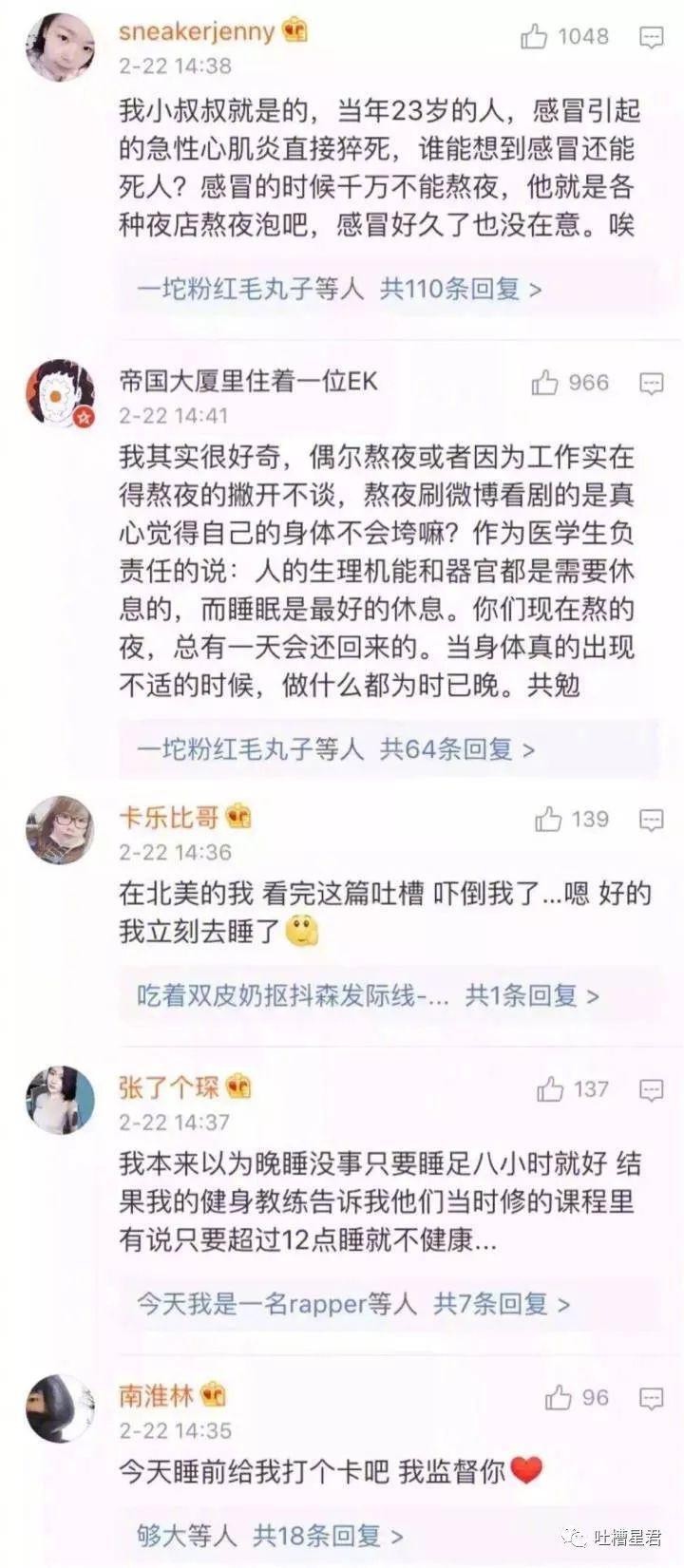Image resolution: width=684 pixels, height=1568 pixels.
Task: Open sneakerjenny's profile avatar
Action: click(59, 47)
